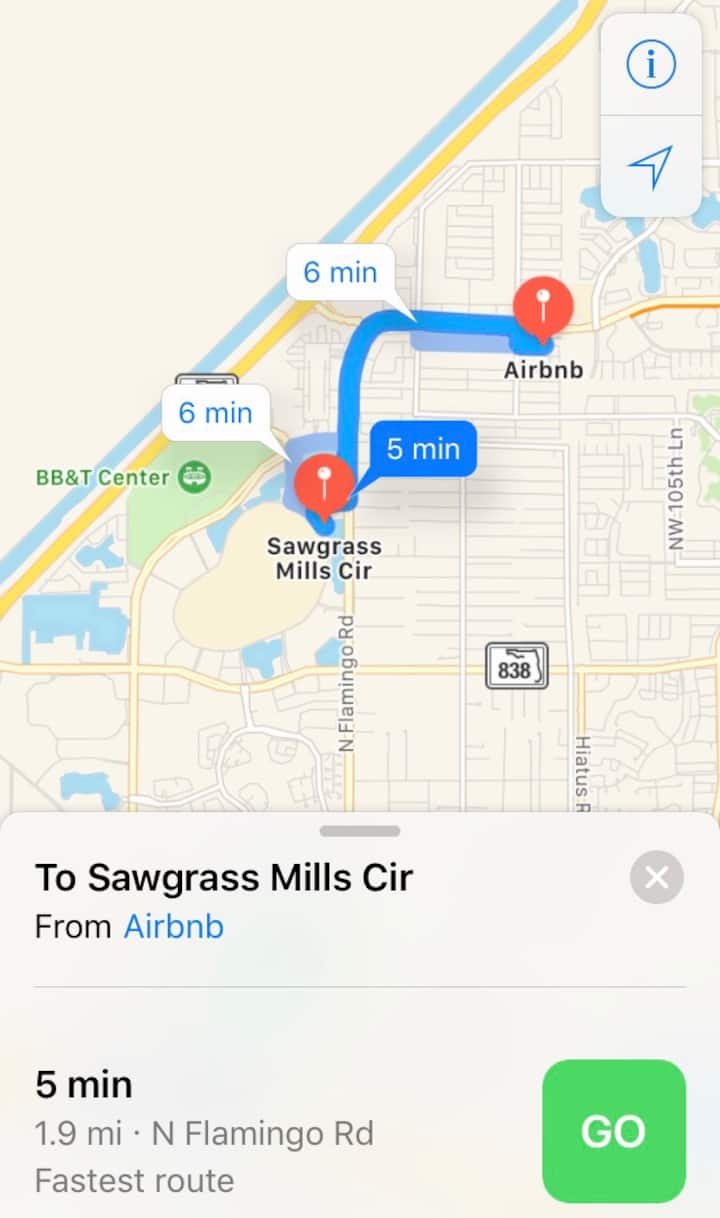
Task: Center map on current location
Action: [x=651, y=166]
